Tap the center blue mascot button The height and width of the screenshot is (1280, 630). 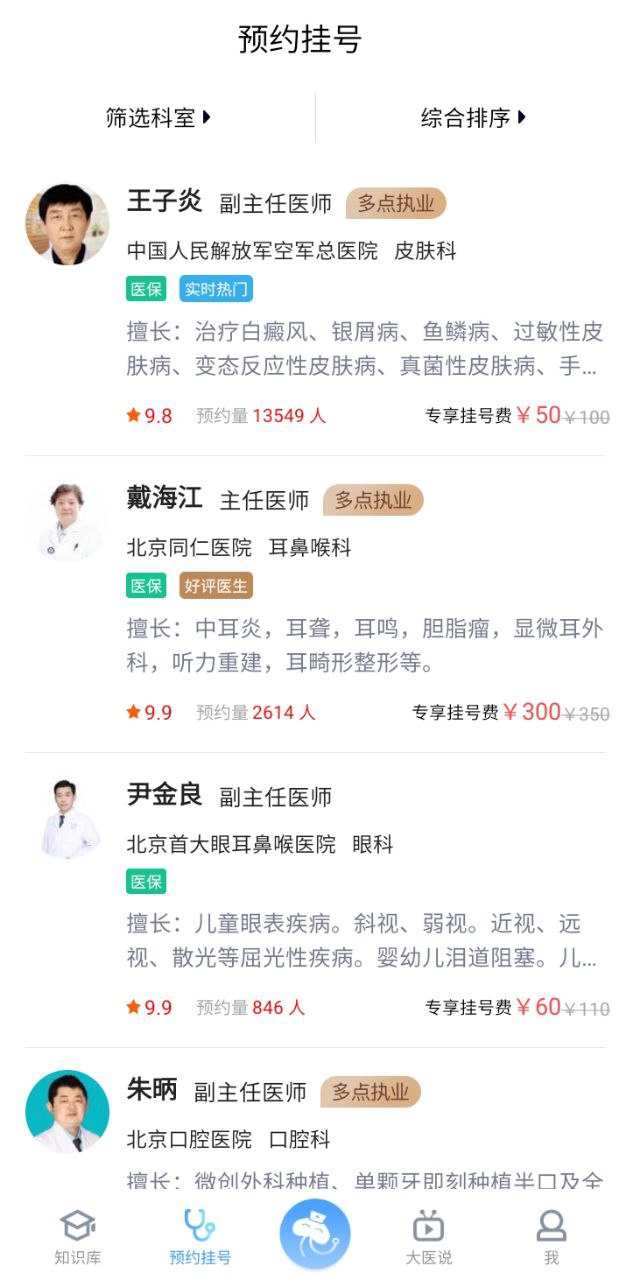coord(315,1234)
